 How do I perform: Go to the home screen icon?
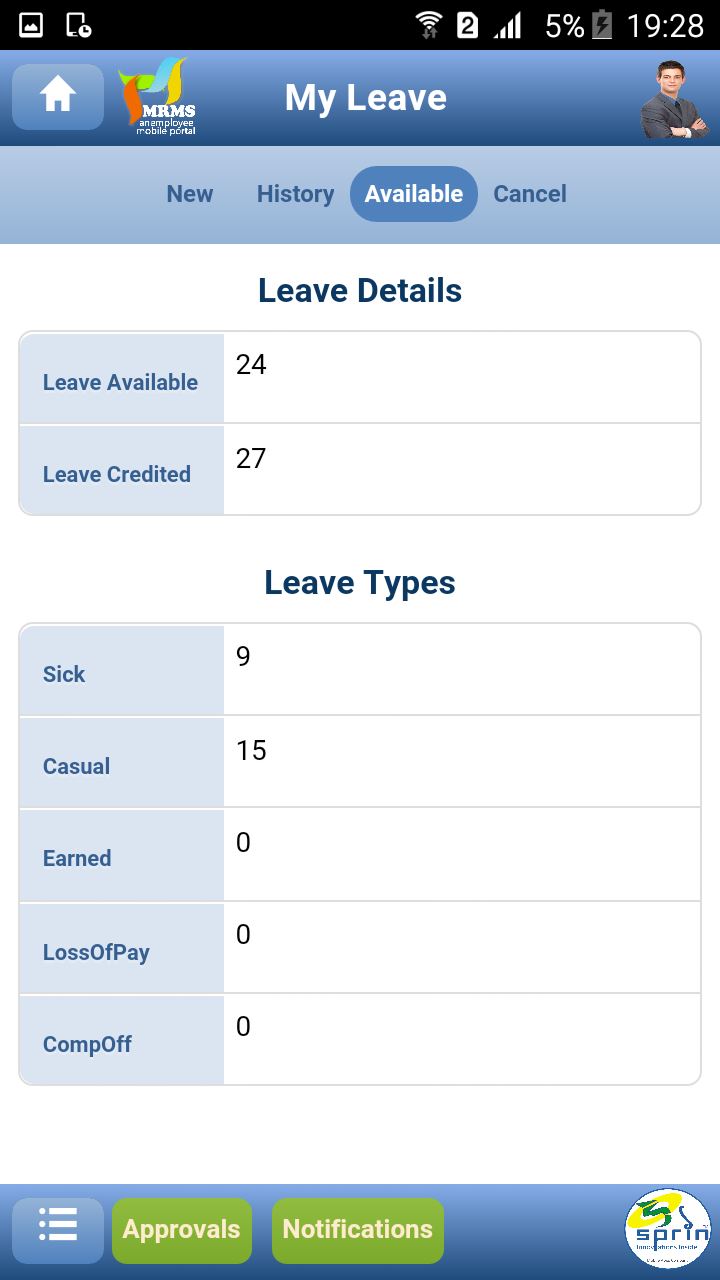coord(58,97)
